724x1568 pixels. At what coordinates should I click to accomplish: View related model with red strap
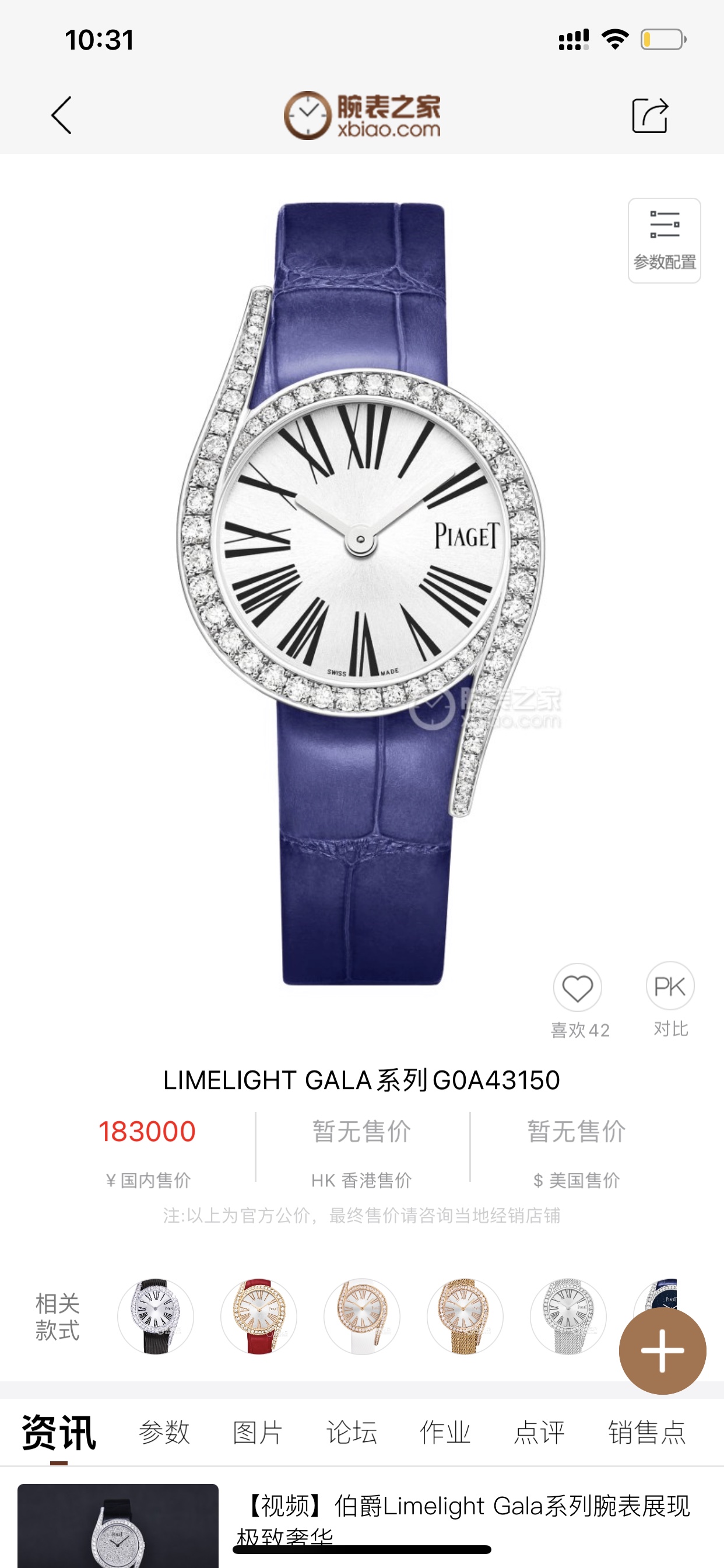(x=259, y=1316)
